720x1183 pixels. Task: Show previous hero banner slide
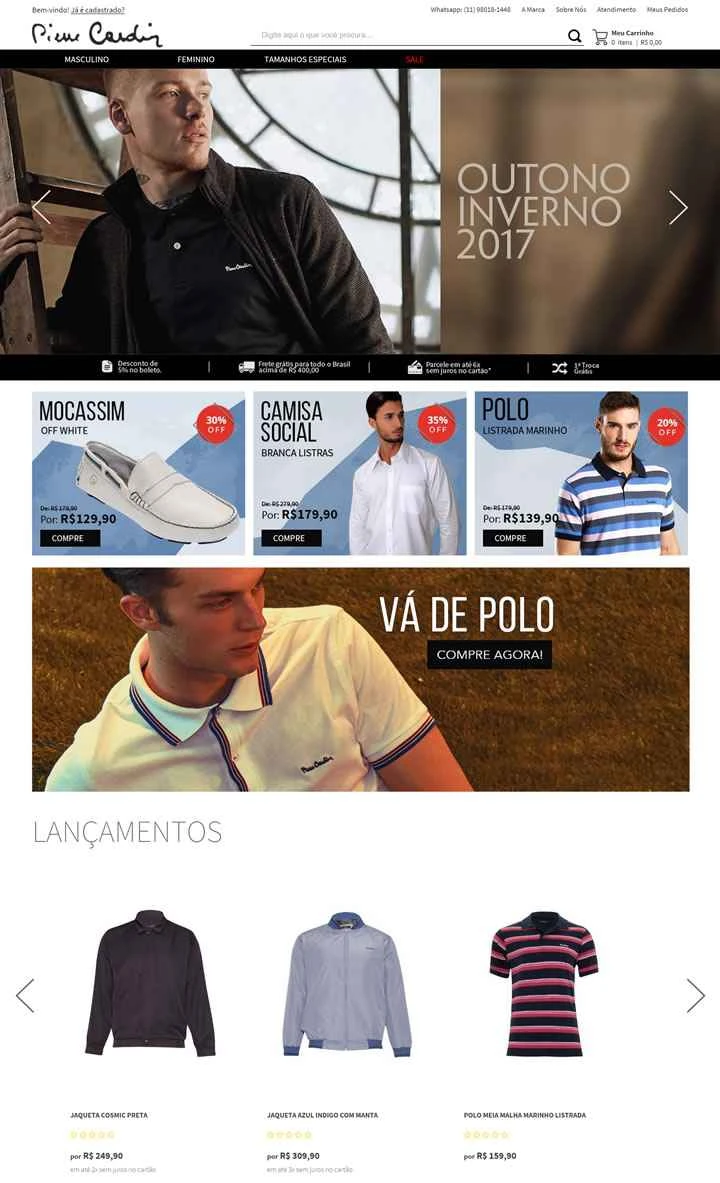[x=41, y=208]
